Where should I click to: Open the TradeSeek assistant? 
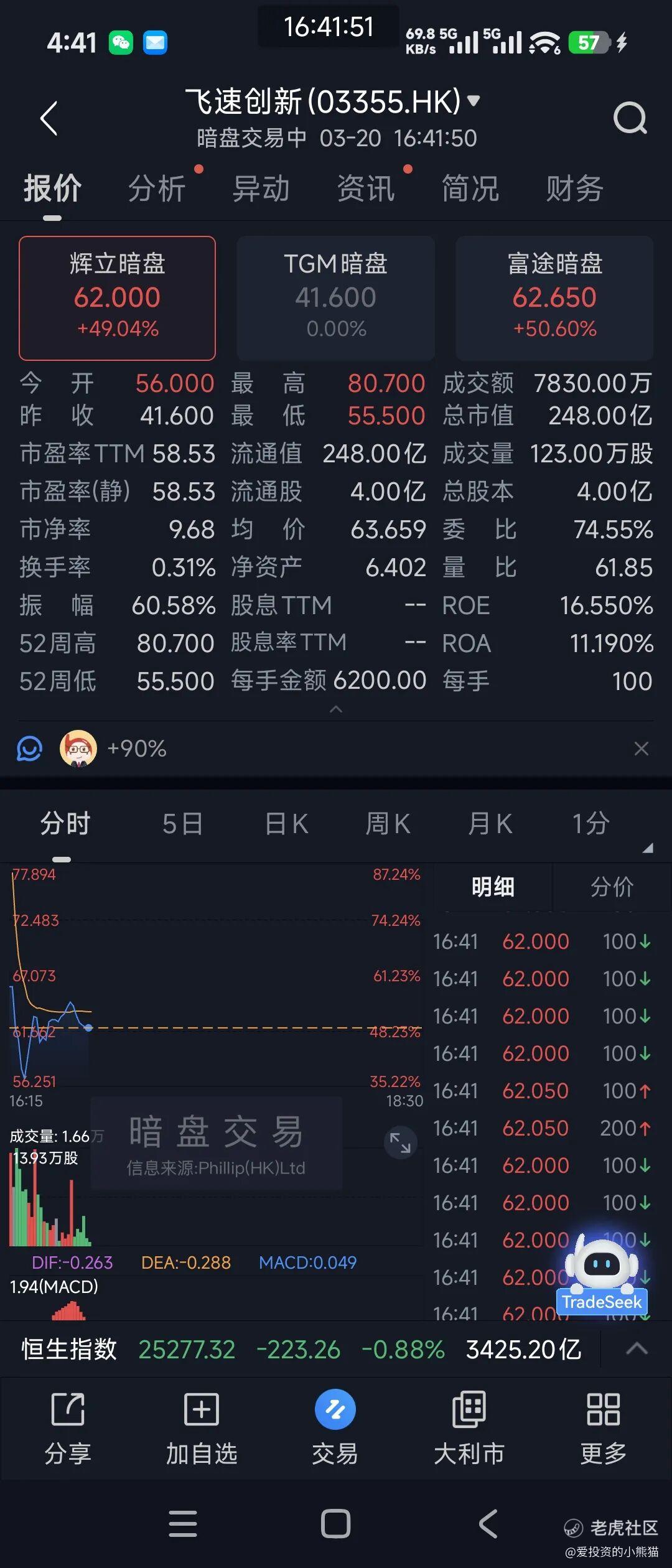[x=602, y=1268]
